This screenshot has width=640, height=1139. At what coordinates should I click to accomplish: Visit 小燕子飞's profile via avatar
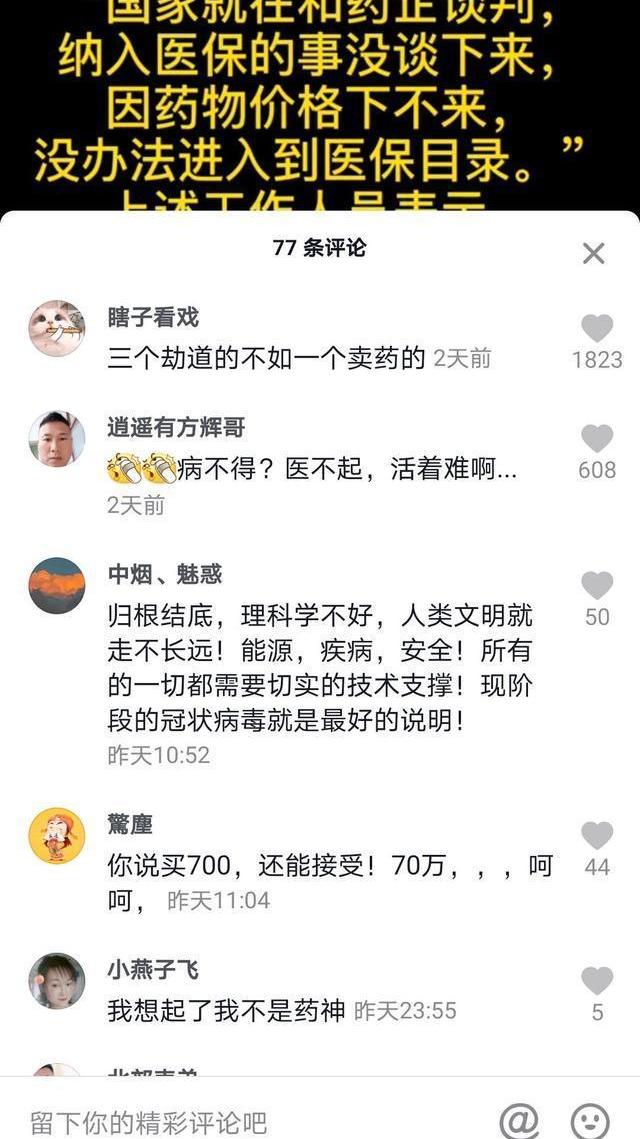tap(57, 981)
